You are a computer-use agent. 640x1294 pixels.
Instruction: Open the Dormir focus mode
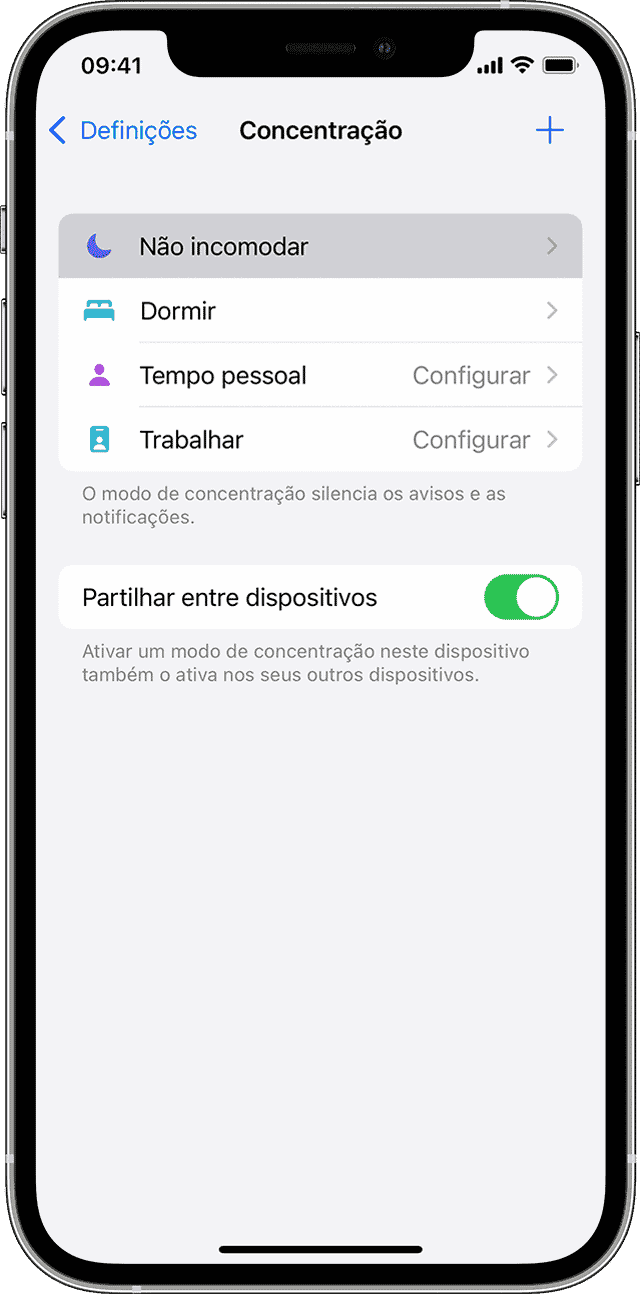[x=320, y=311]
